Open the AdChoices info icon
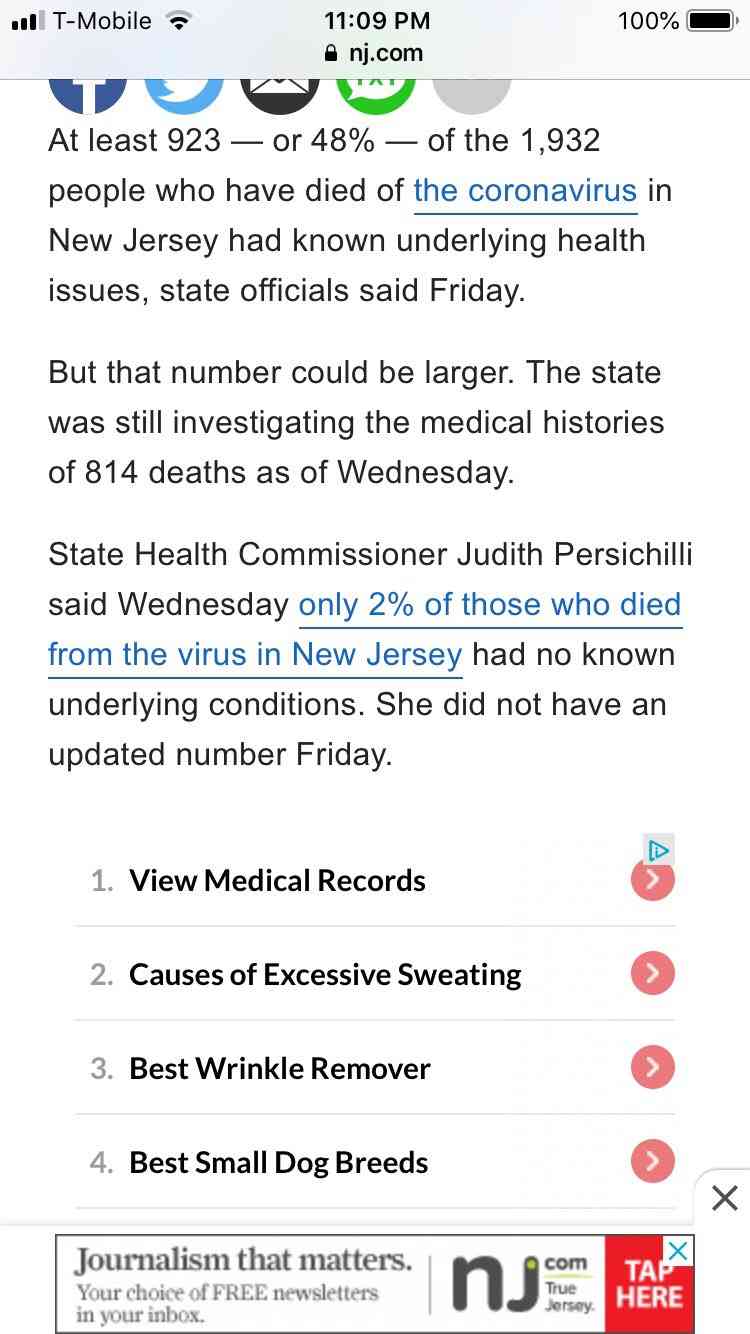The image size is (750, 1334). pos(659,851)
